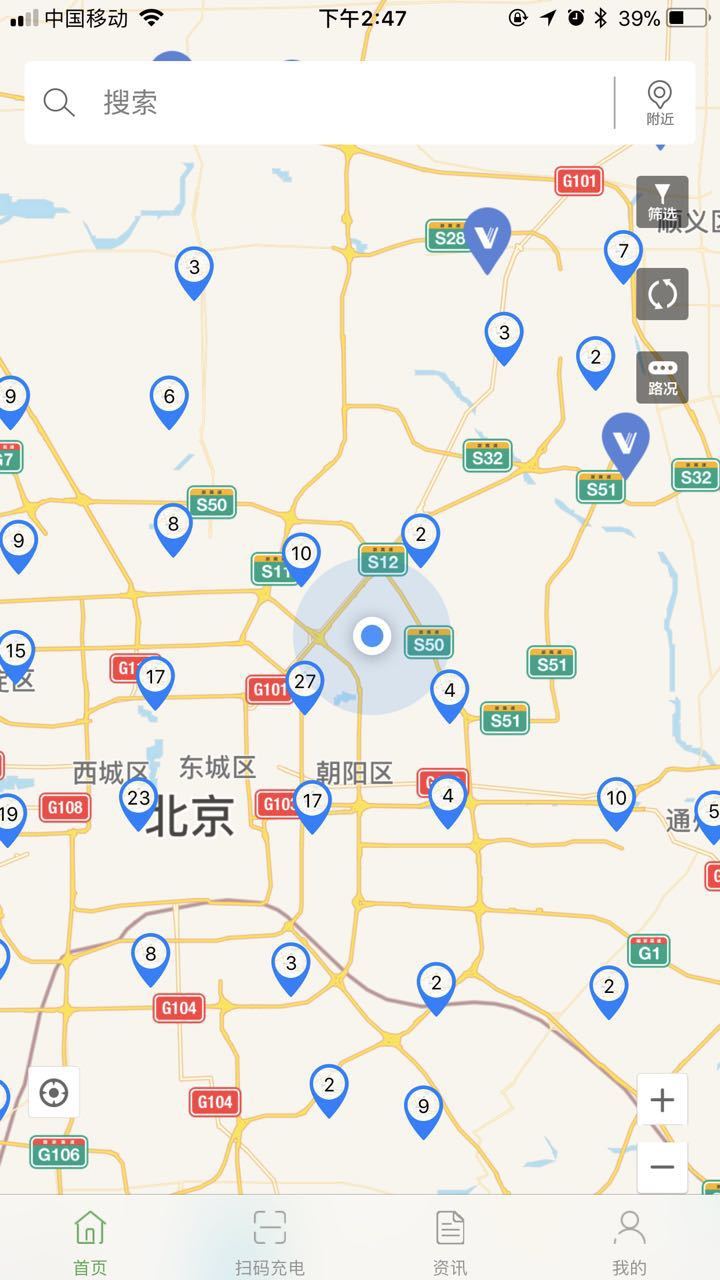Tap the marker 17 near 朝阳区
This screenshot has width=720, height=1280.
[313, 801]
